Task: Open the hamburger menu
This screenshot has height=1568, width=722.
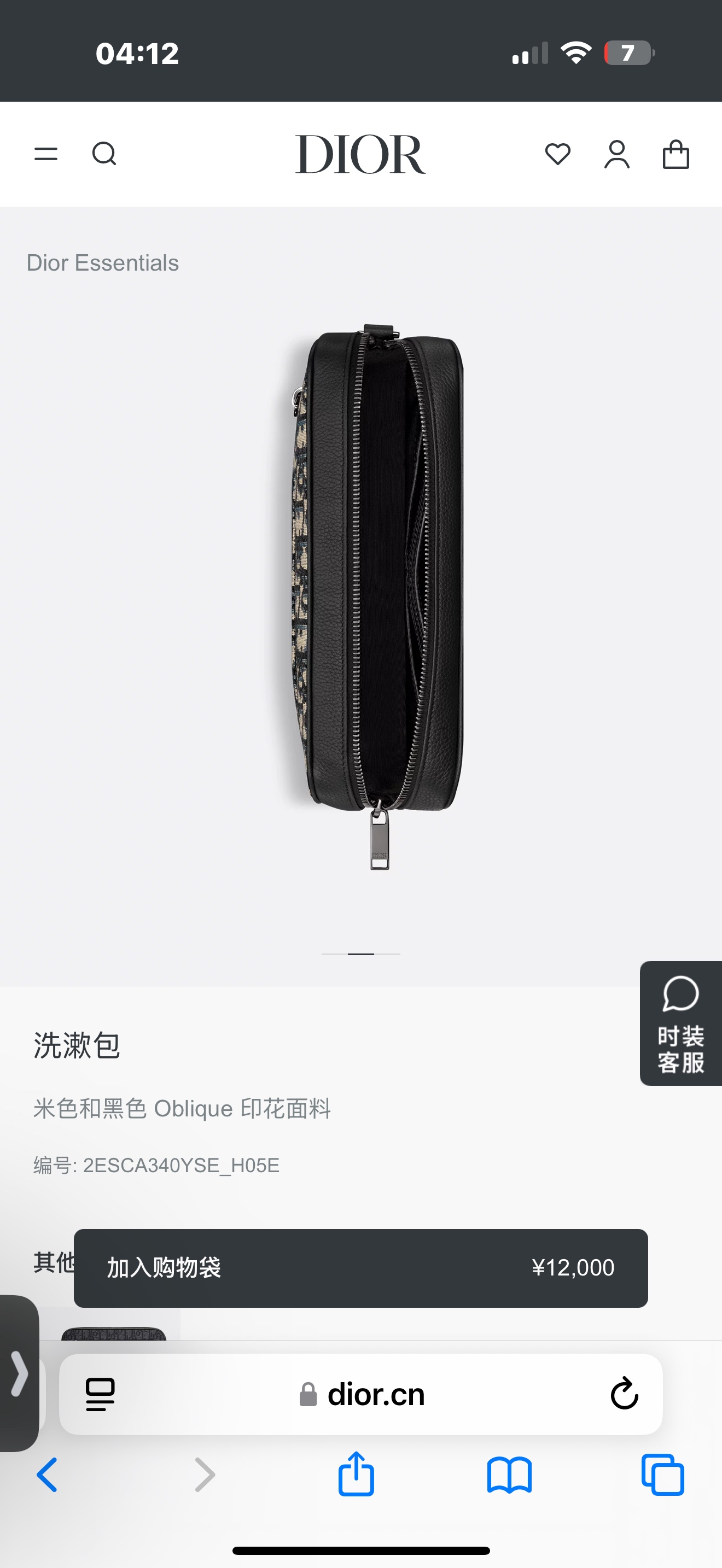Action: [45, 154]
